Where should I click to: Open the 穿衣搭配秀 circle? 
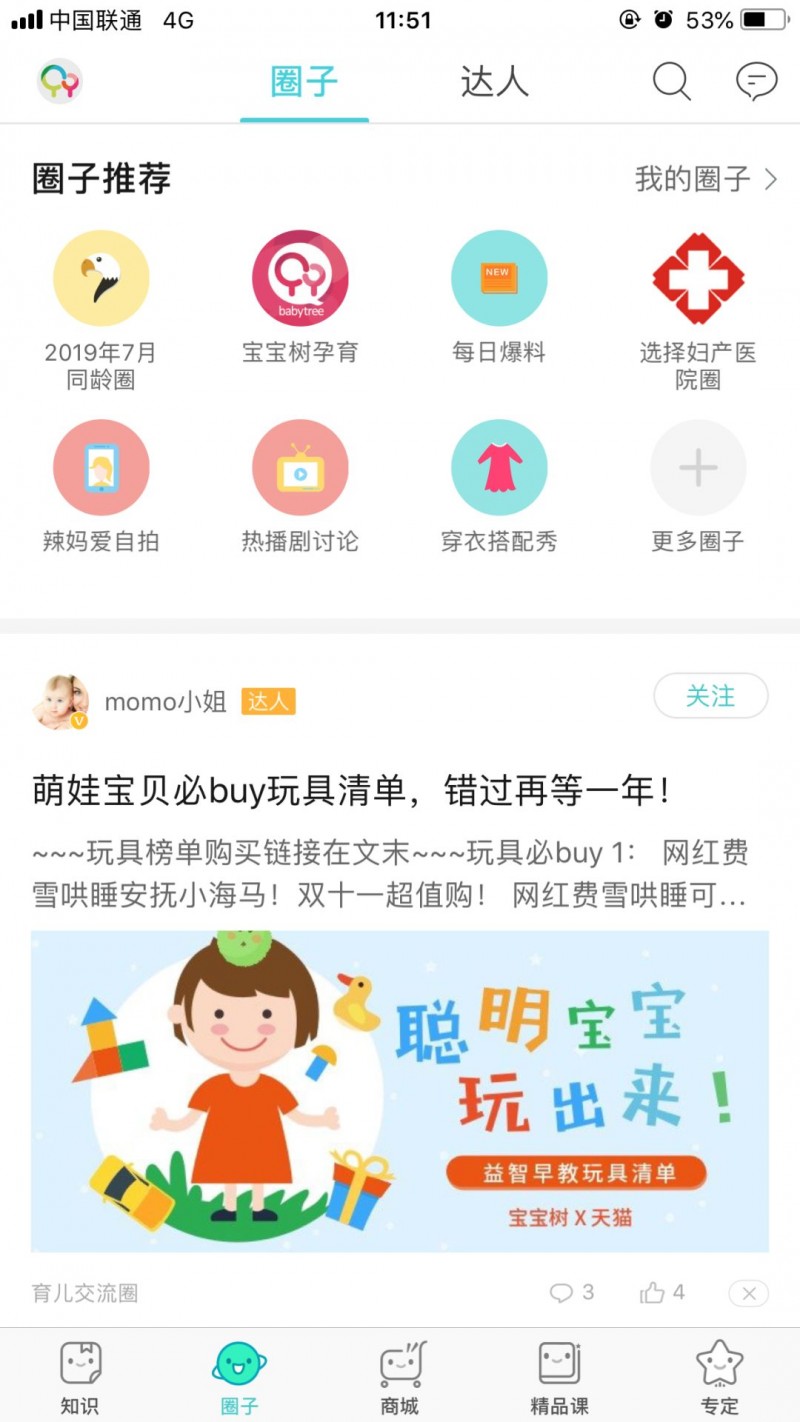[499, 468]
